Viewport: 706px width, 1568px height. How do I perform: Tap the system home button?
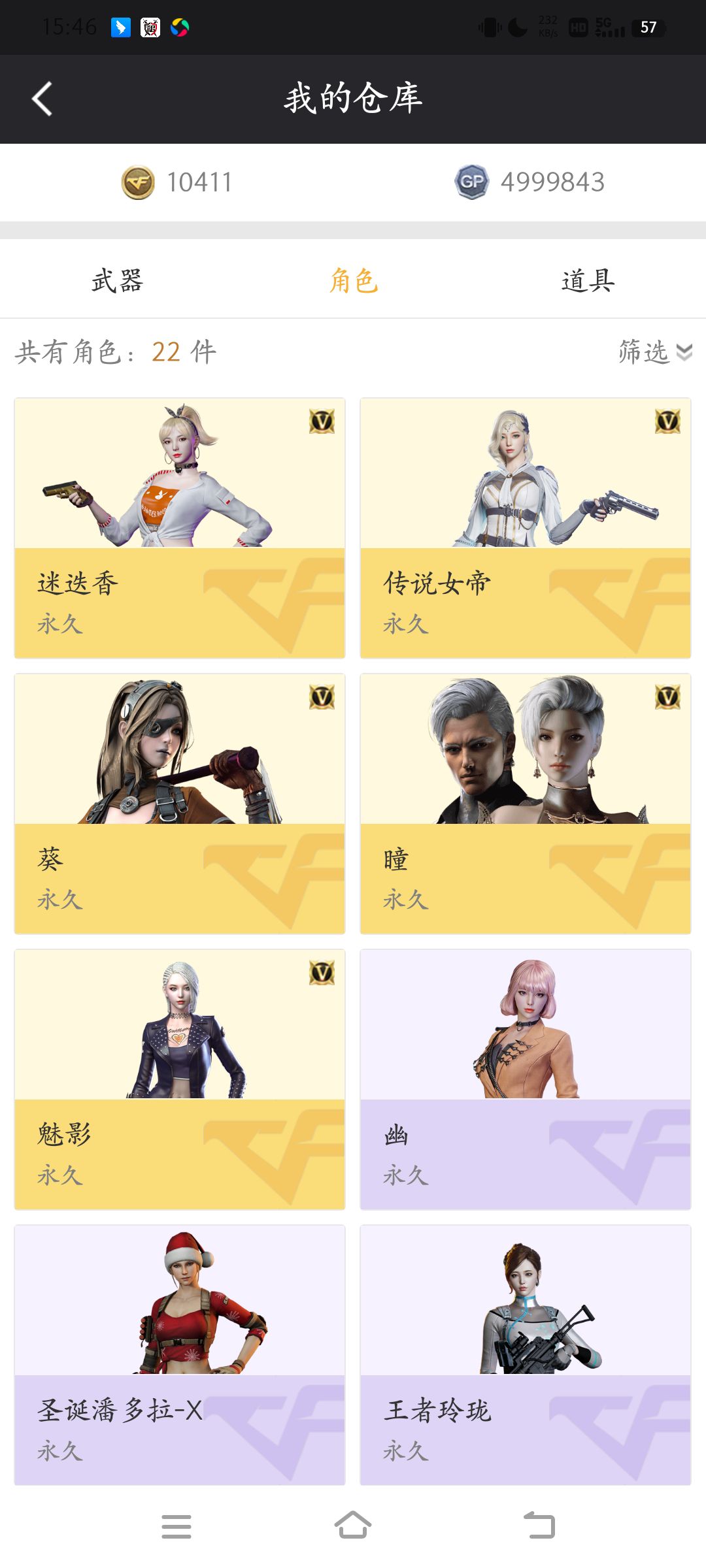[x=353, y=1526]
